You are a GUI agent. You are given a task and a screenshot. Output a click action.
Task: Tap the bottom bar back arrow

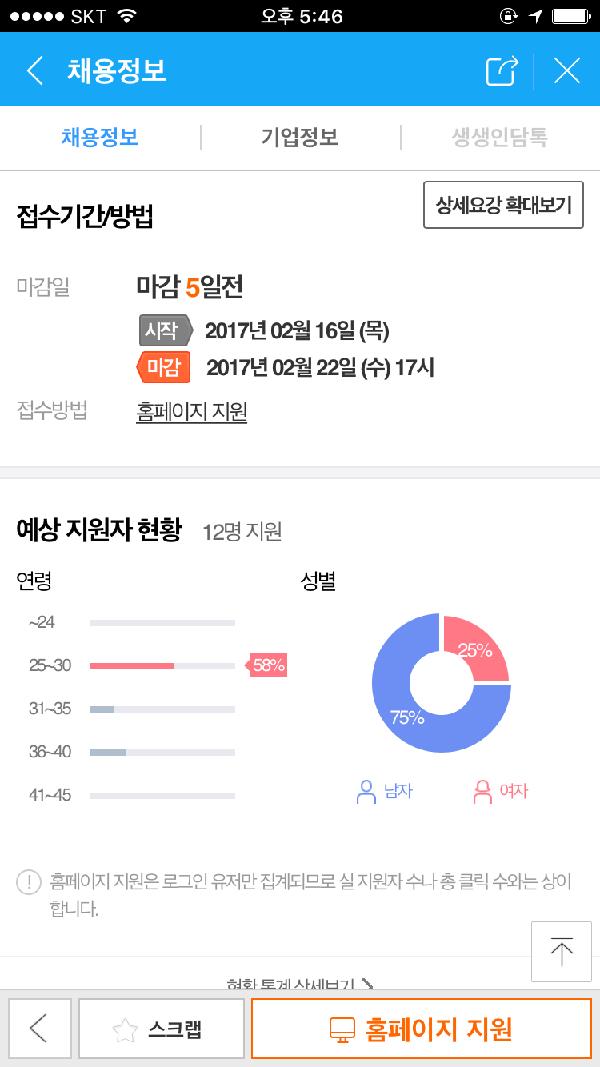39,1029
